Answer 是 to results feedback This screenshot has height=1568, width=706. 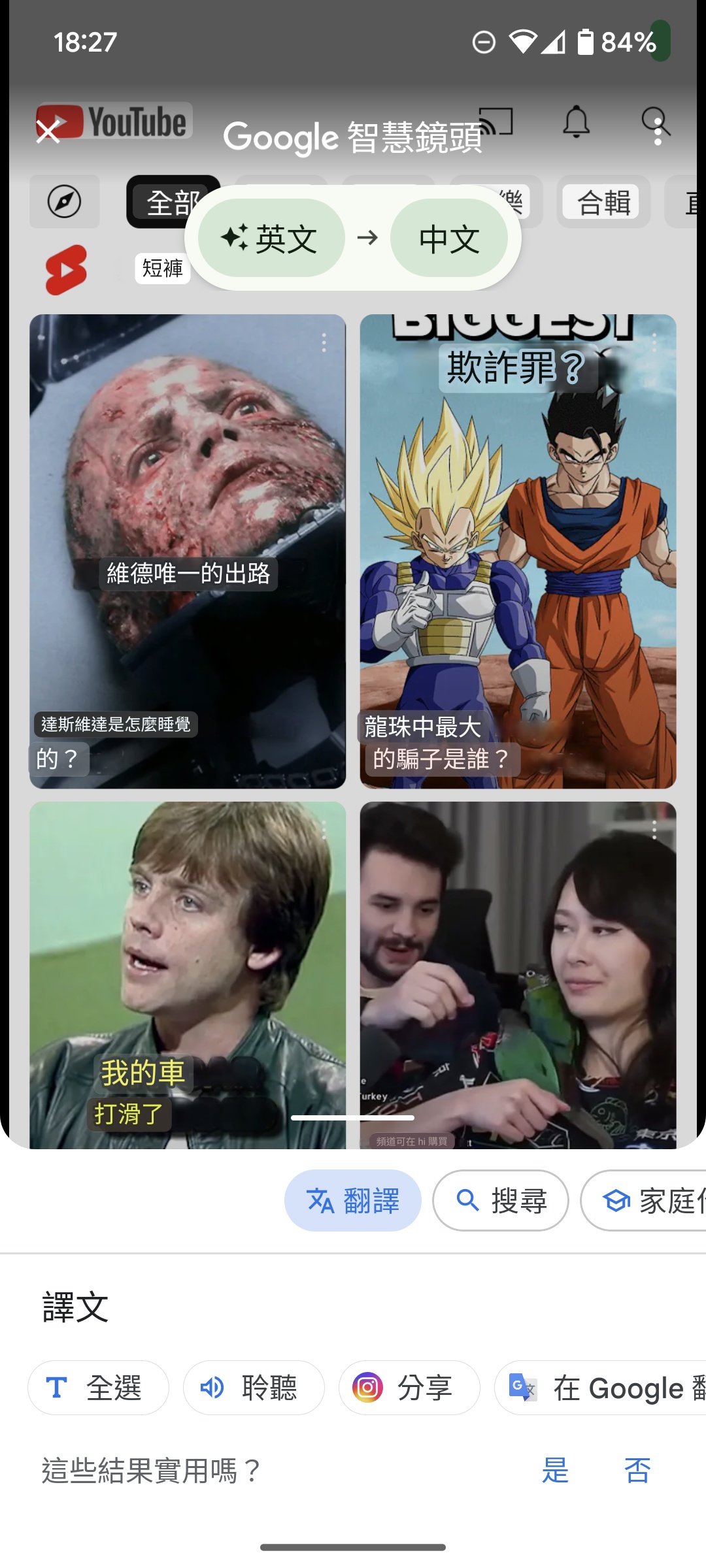[x=555, y=1471]
